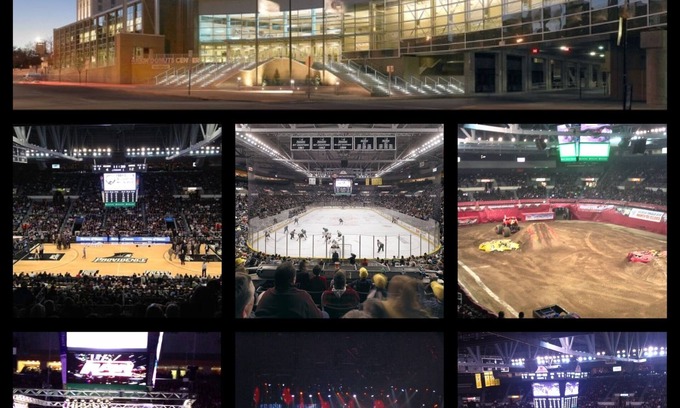Screen dimensions: 680x408
Task: View the hockey rink photo
Action: click(x=339, y=221)
